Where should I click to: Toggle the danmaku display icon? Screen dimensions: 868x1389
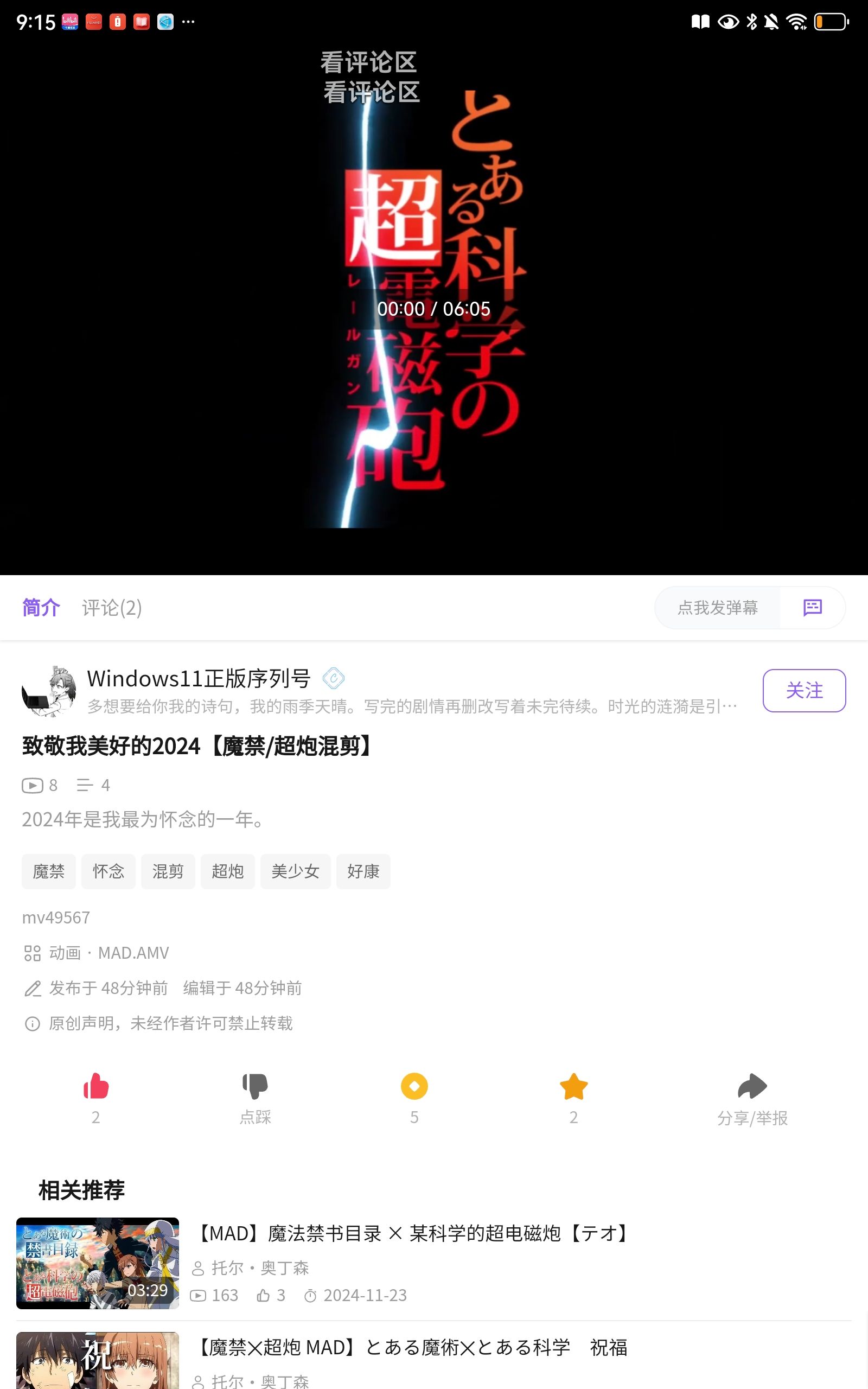(812, 607)
